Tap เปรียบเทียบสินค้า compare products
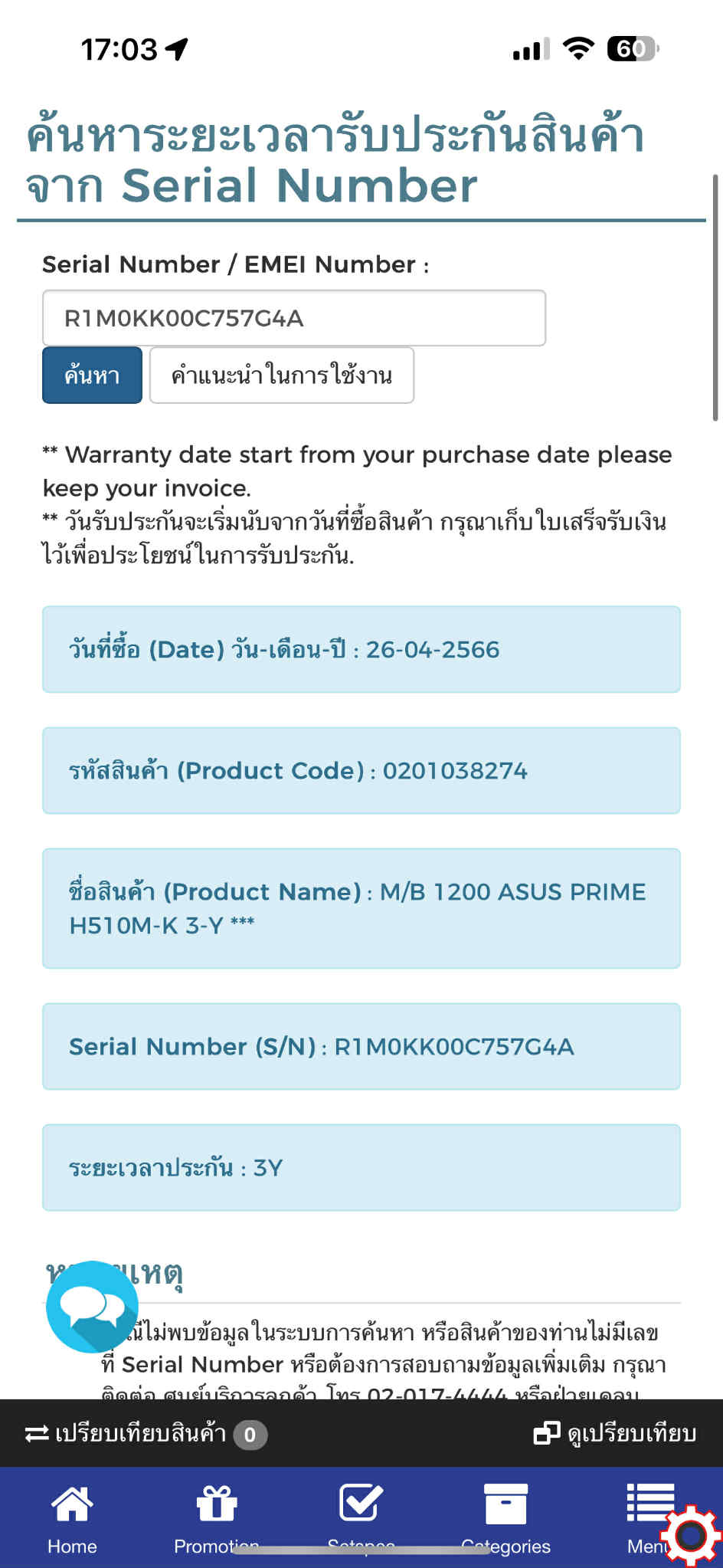The height and width of the screenshot is (1568, 723). coord(146,1433)
